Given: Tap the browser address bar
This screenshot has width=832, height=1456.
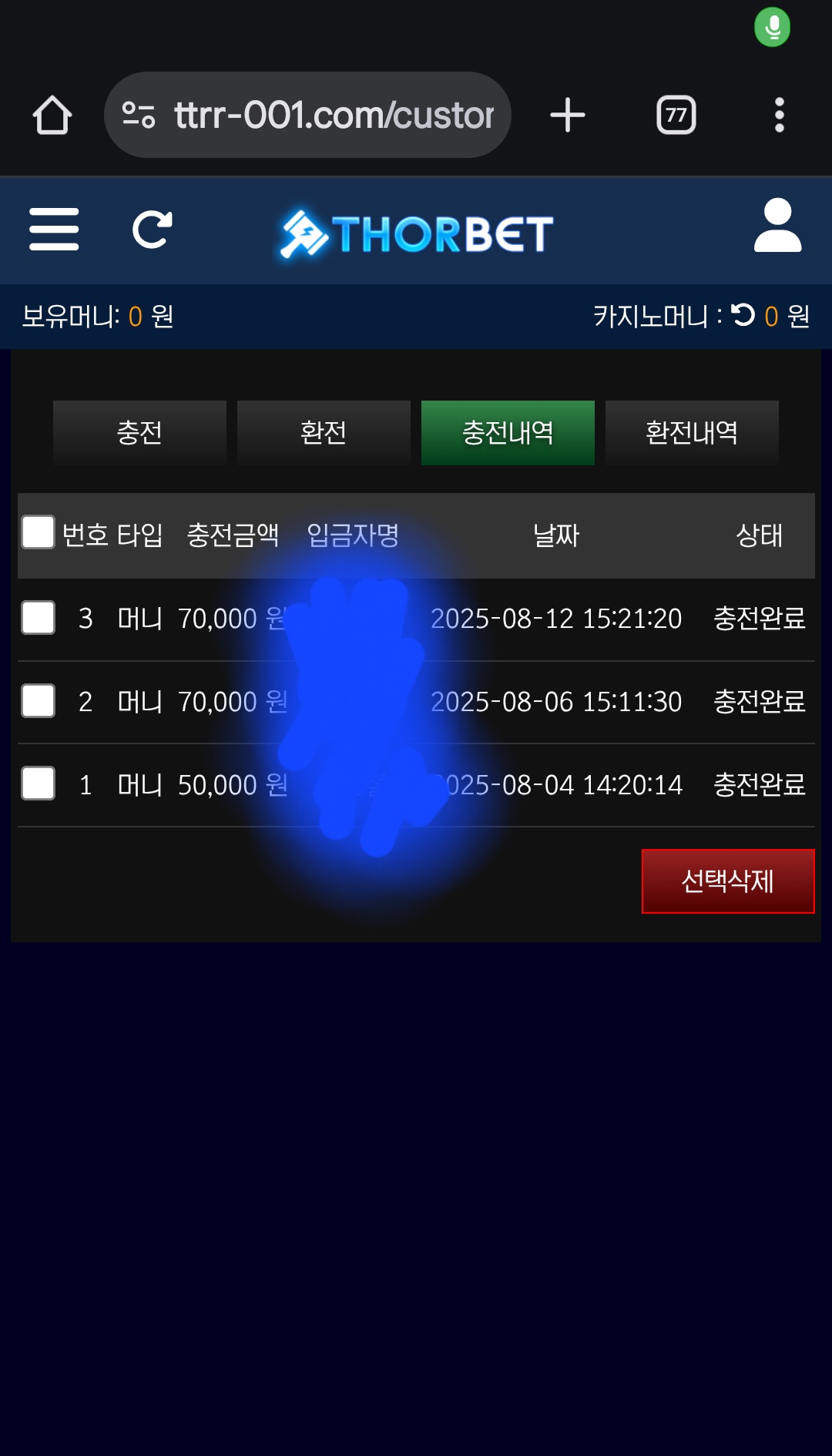Looking at the screenshot, I should coord(308,115).
